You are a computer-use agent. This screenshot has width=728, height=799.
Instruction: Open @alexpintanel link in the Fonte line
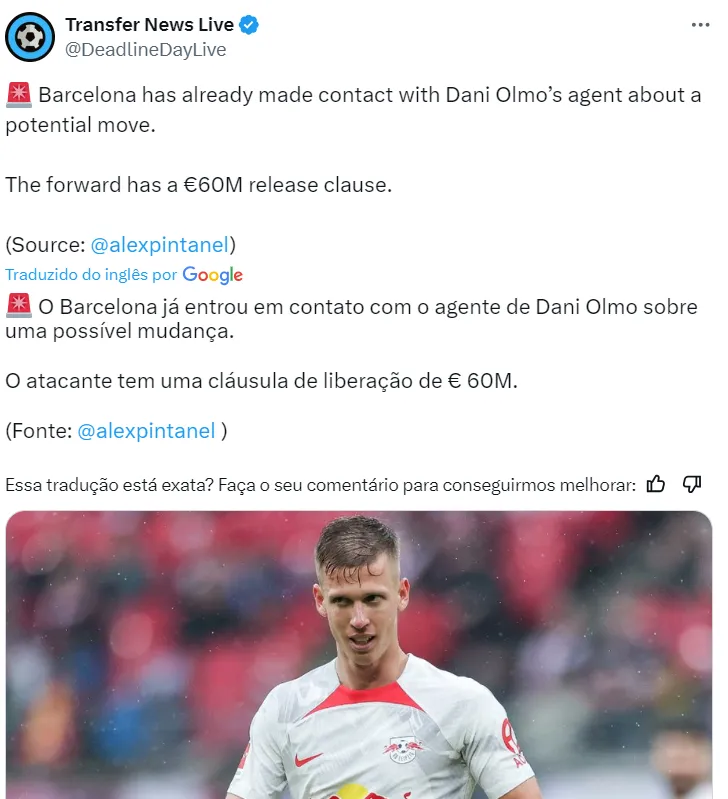pyautogui.click(x=146, y=431)
